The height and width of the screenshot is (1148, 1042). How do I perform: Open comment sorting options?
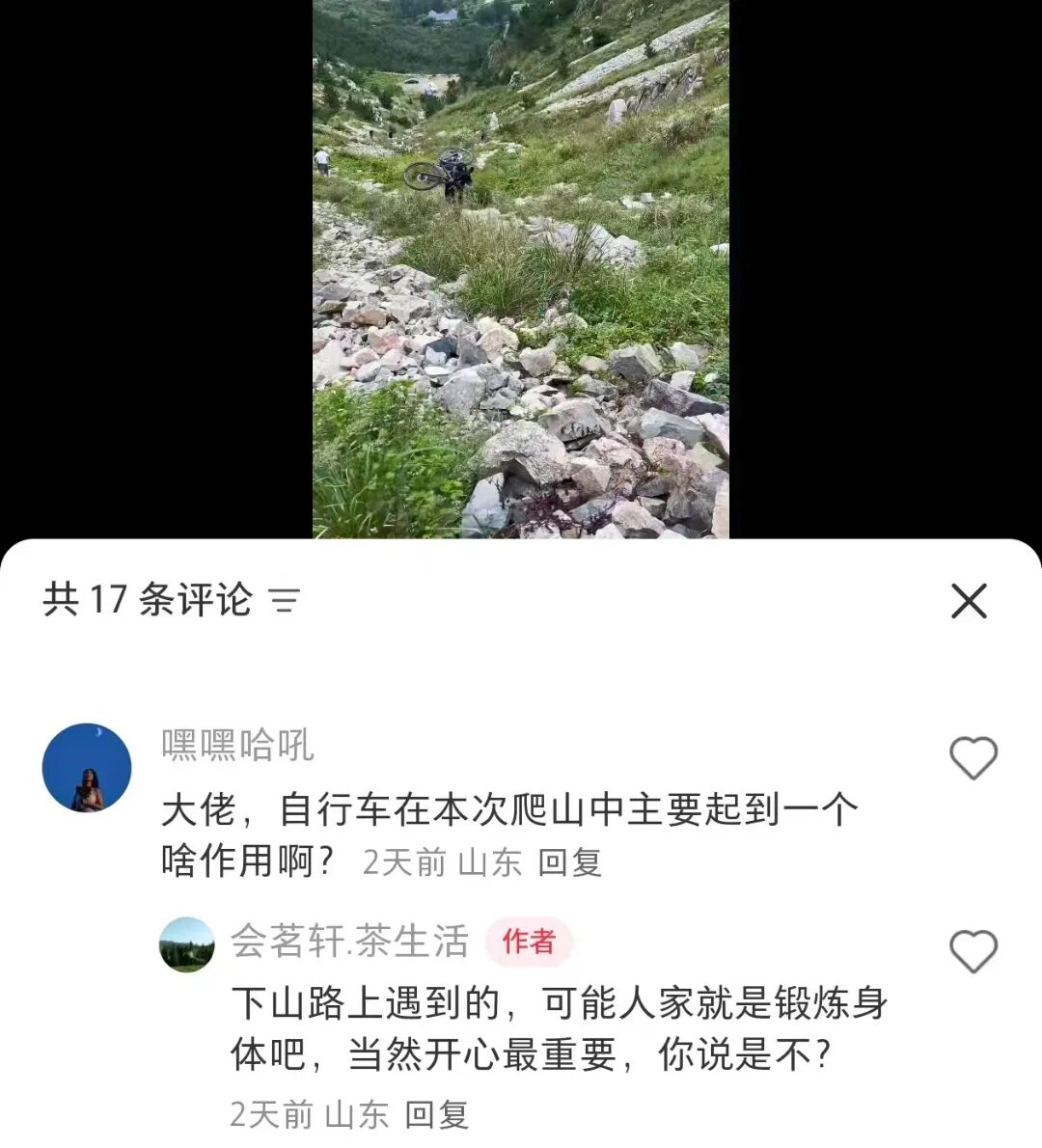(285, 601)
